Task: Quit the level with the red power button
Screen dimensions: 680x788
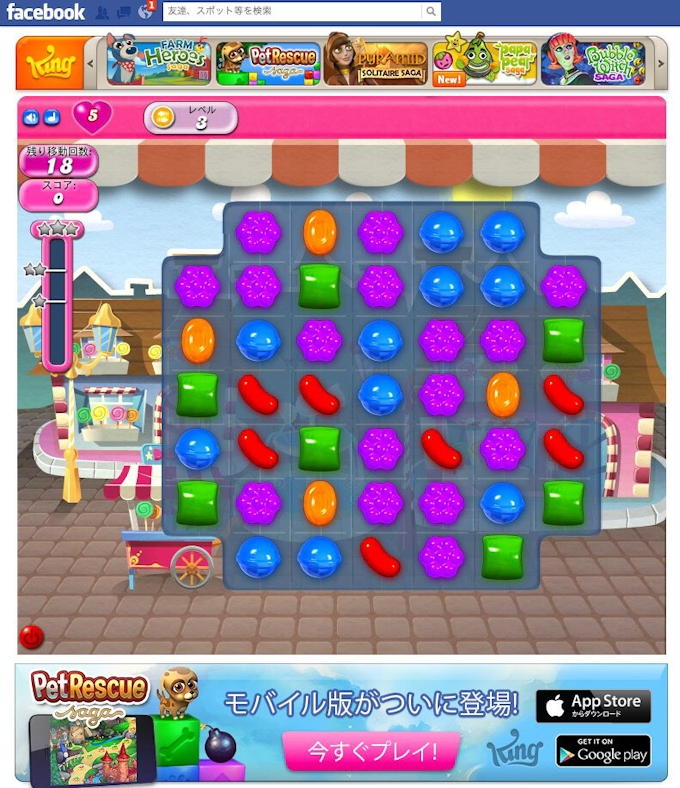Action: 31,636
